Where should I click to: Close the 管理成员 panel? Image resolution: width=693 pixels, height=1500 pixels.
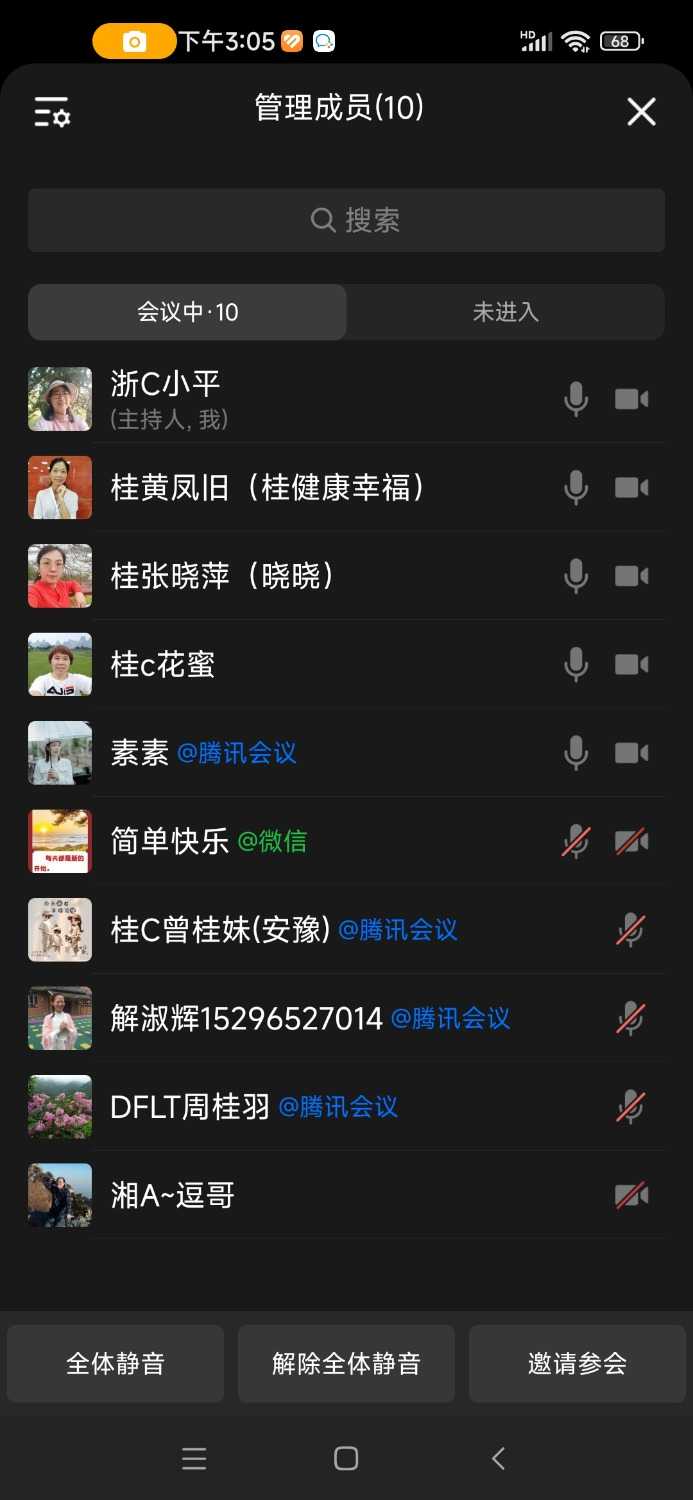coord(641,111)
